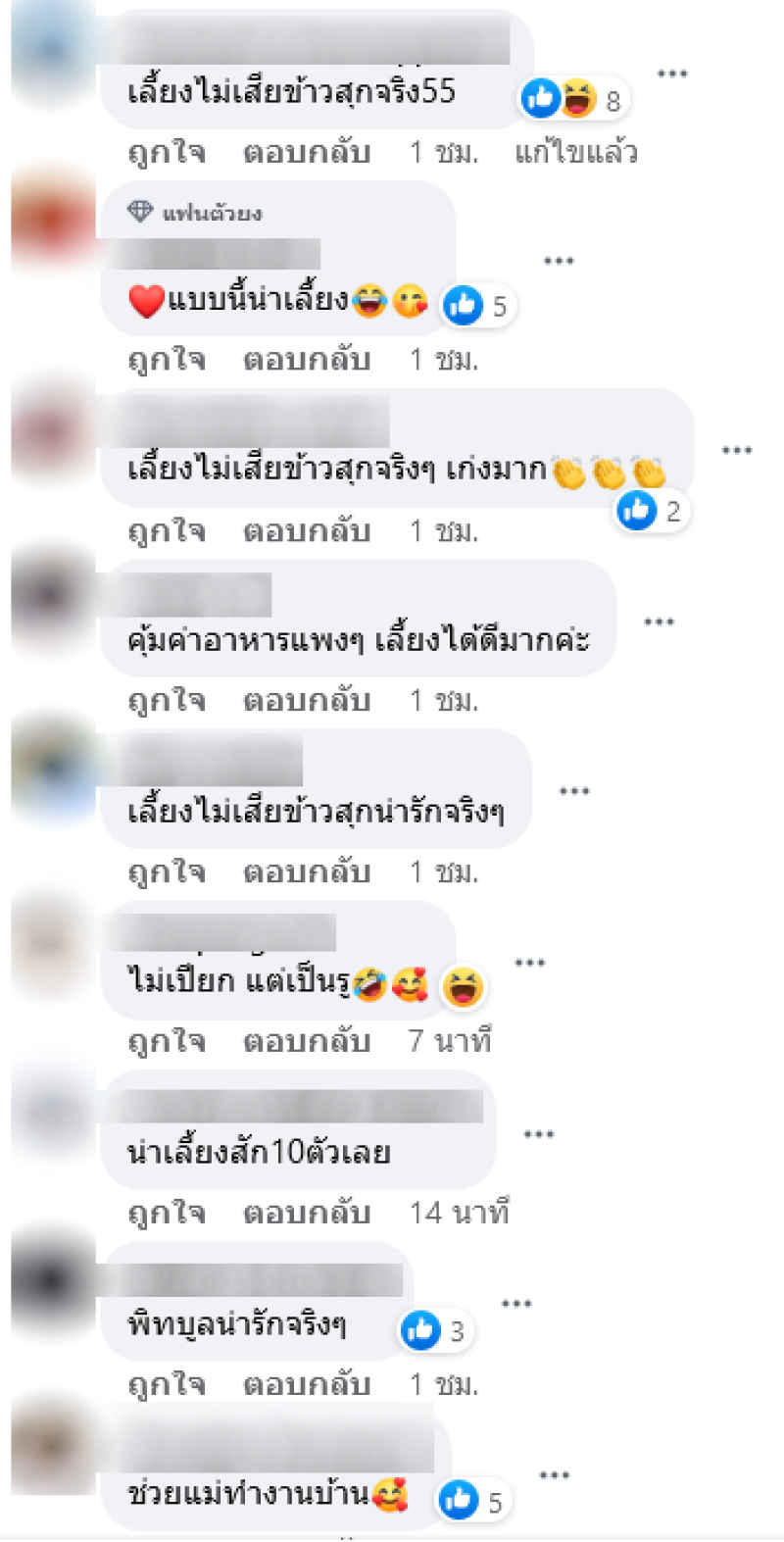Like the comment 'คุ้มค่าอาหารแพงๆ เลี้ยงได้ดีมากค่ะ'
Image resolution: width=784 pixels, height=1542 pixels.
[x=166, y=701]
